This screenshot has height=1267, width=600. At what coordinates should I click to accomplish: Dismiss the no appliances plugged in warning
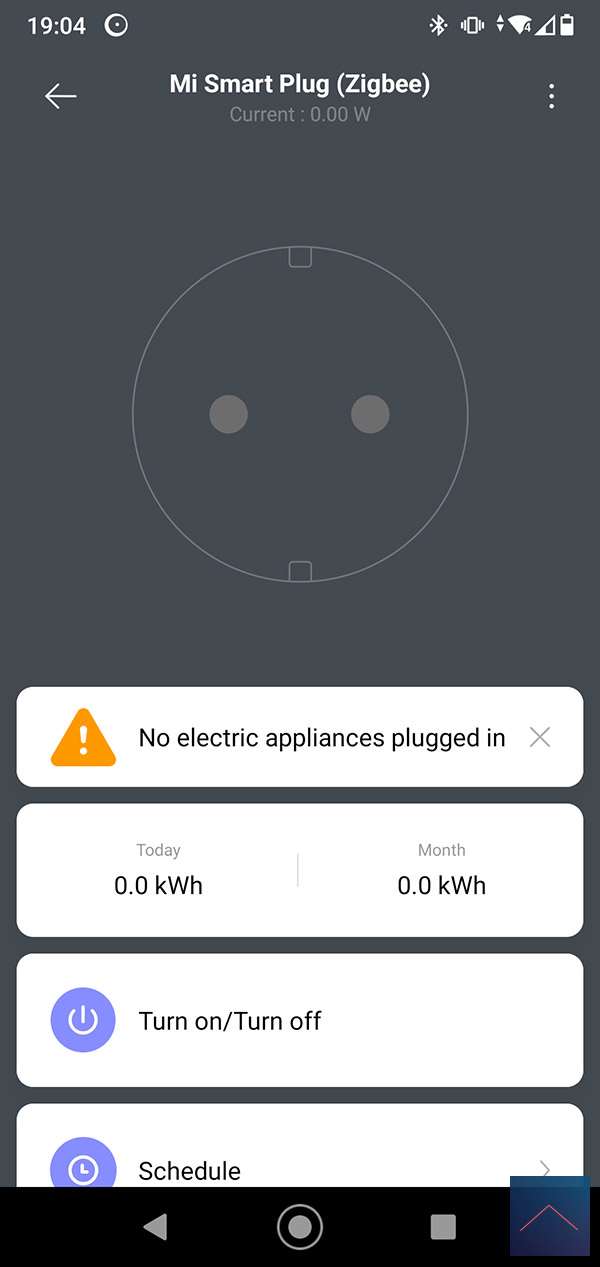(540, 738)
